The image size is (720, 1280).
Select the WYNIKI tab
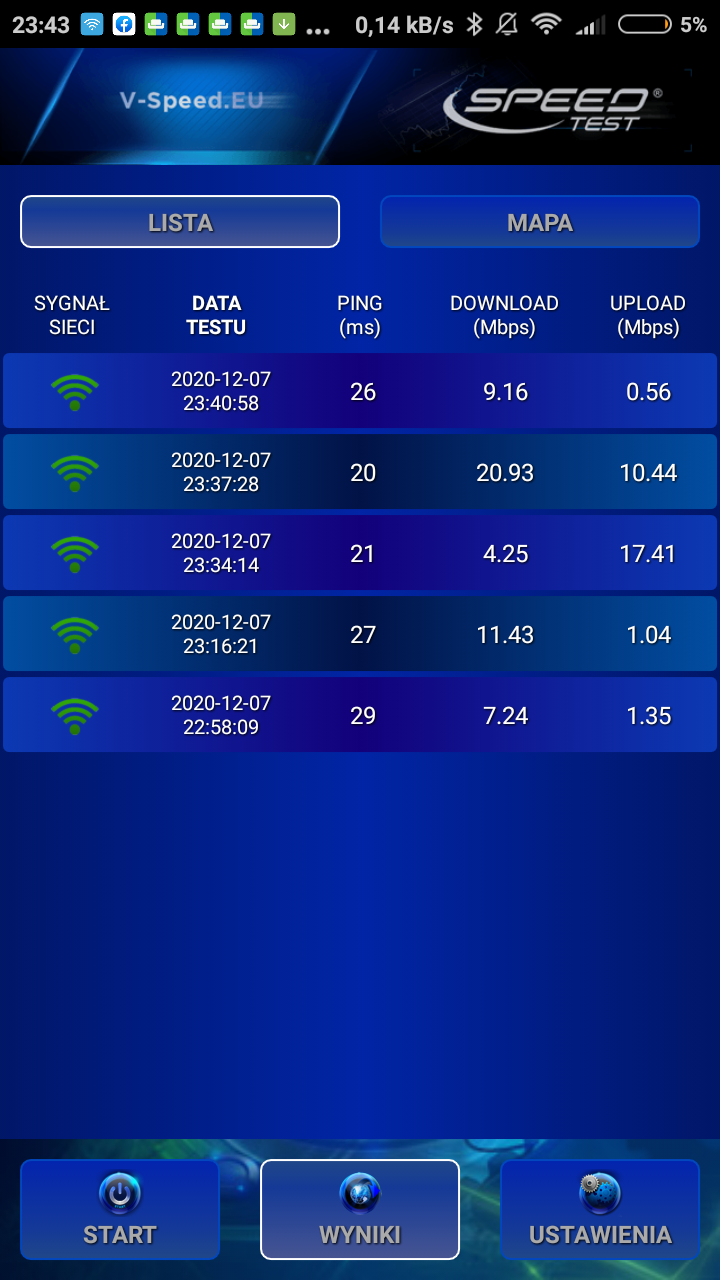pos(360,1209)
